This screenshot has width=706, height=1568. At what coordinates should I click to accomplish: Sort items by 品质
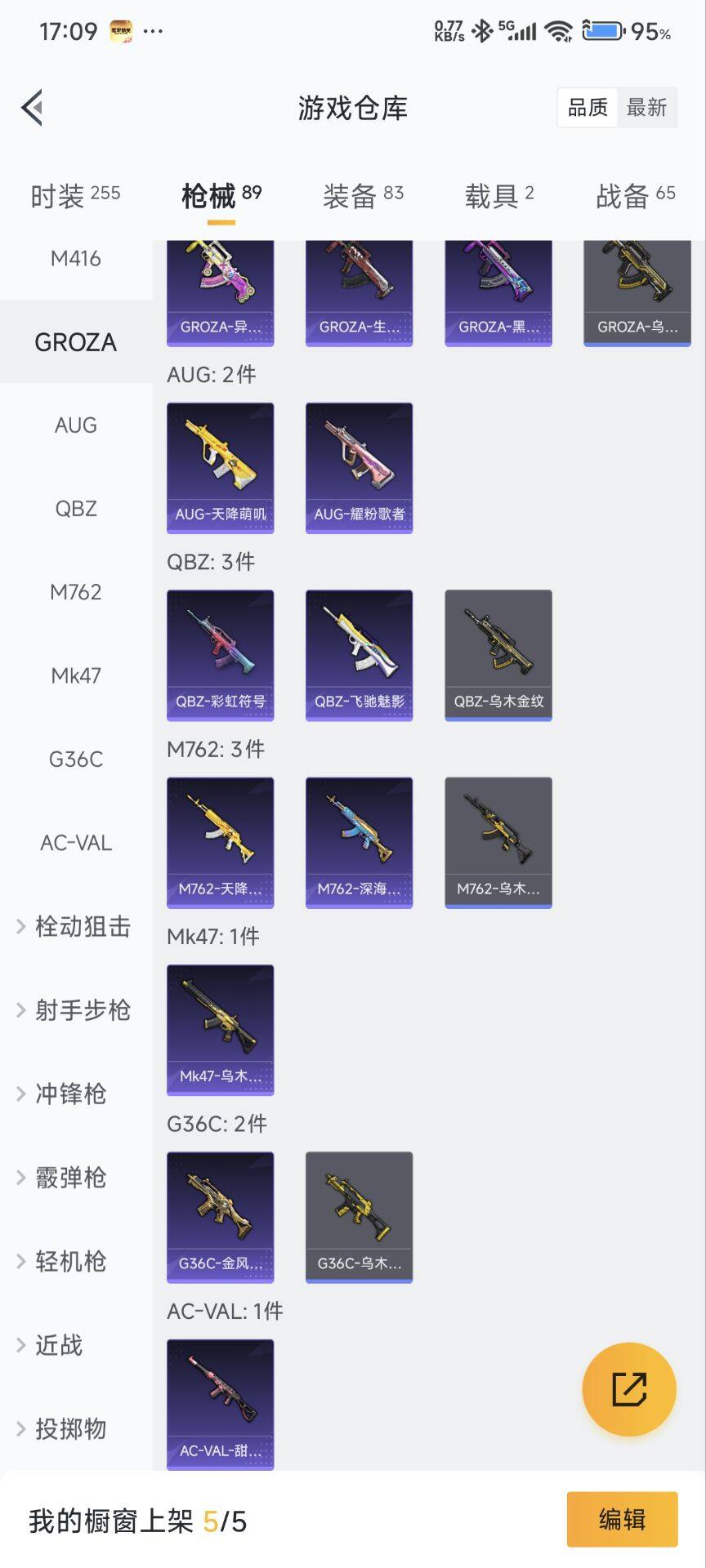tap(588, 108)
